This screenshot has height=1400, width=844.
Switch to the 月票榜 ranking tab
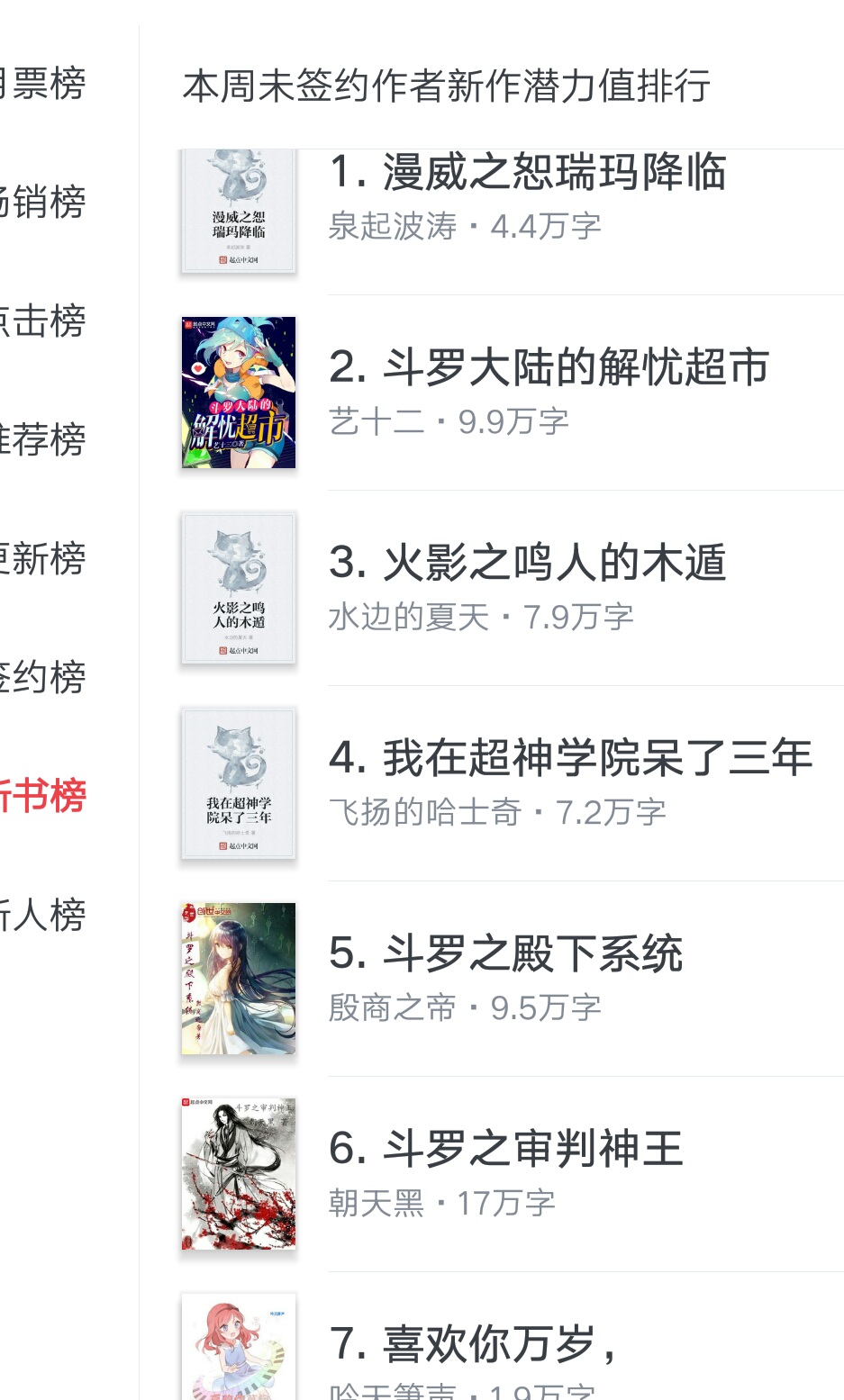click(43, 84)
